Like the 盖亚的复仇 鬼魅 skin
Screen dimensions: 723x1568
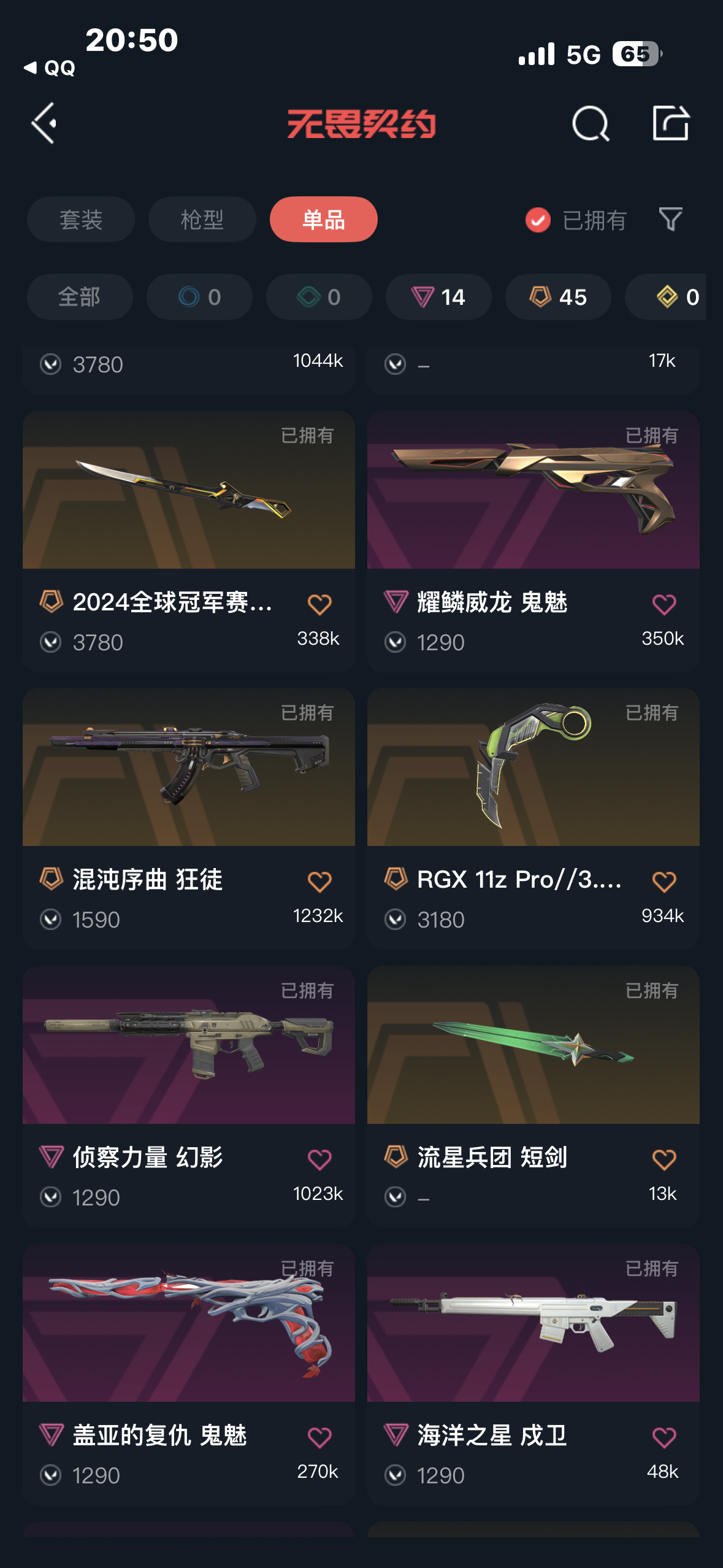(319, 1437)
